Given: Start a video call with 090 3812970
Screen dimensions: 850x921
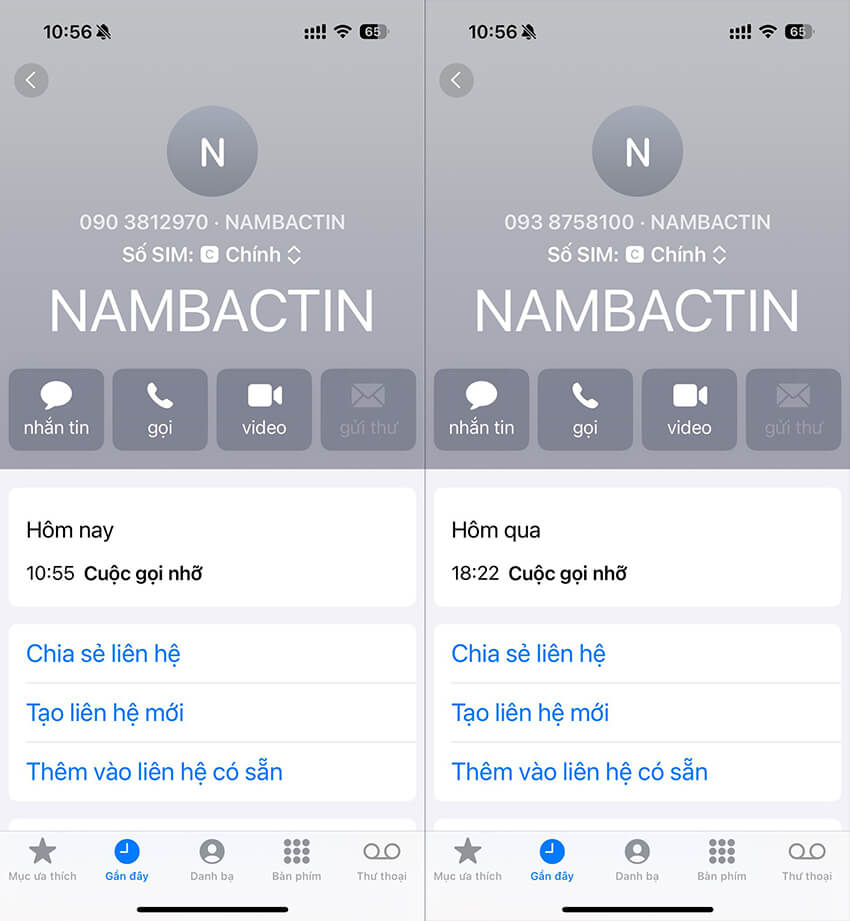Looking at the screenshot, I should [x=264, y=410].
